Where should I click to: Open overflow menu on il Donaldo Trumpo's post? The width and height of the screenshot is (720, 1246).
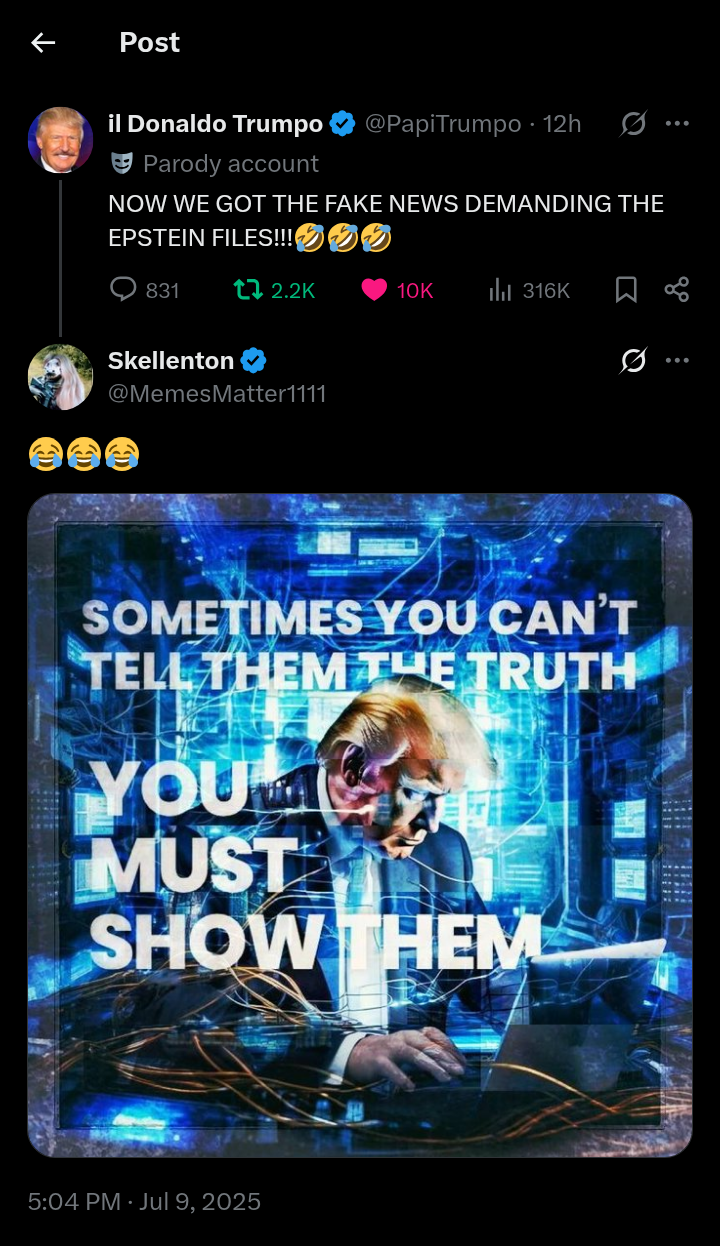click(677, 124)
